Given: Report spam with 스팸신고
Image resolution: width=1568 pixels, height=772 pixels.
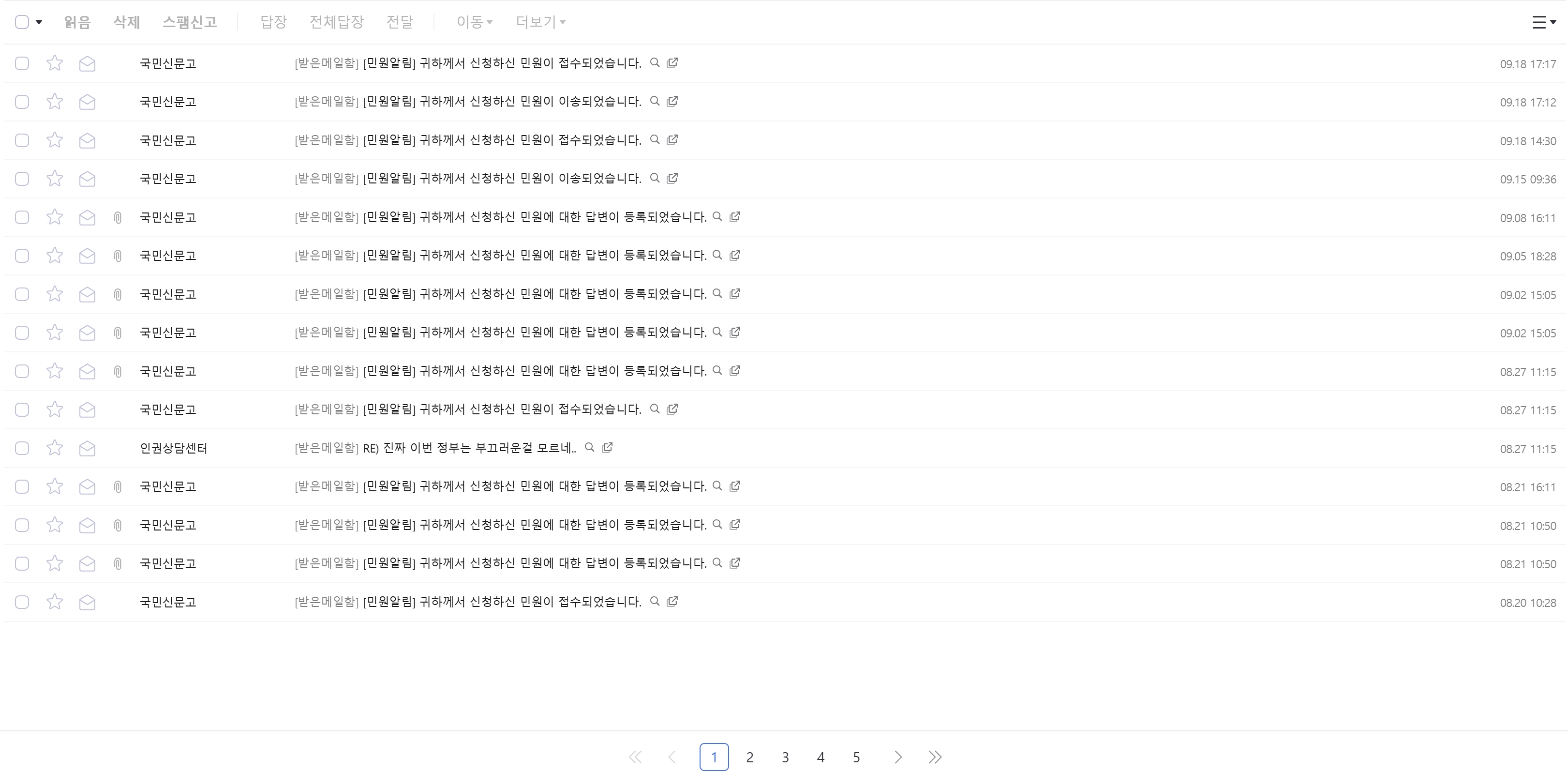Looking at the screenshot, I should pyautogui.click(x=189, y=22).
